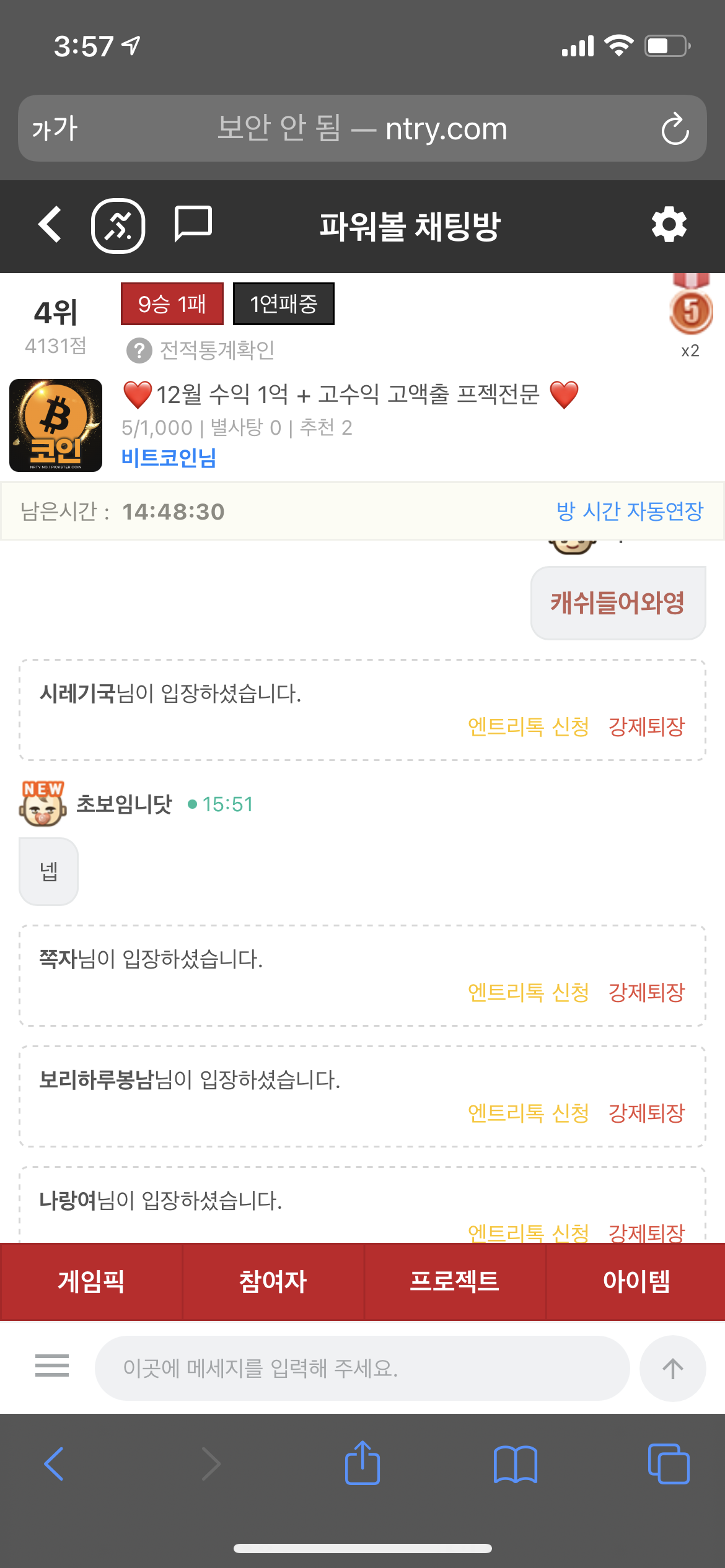Reload the page in Safari address bar
Viewport: 725px width, 1568px height.
coord(675,129)
